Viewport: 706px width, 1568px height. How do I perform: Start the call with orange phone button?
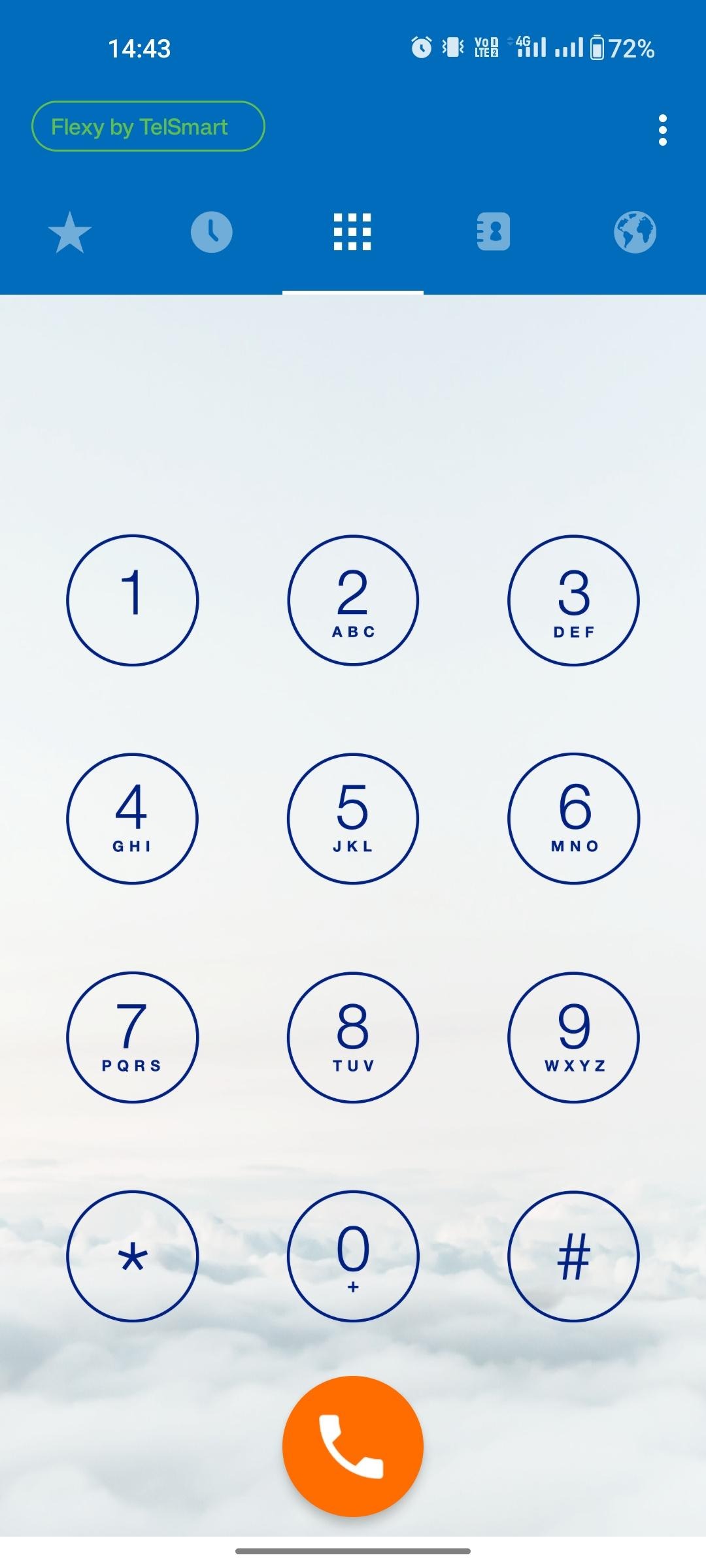[353, 1446]
